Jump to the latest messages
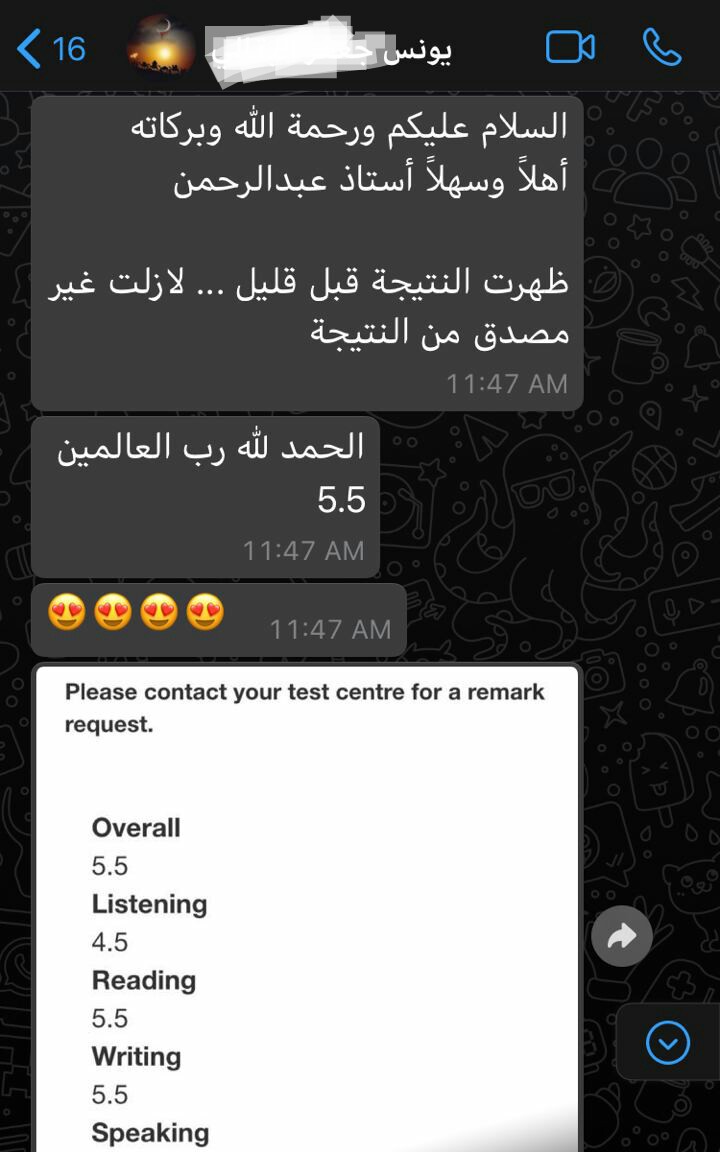This screenshot has width=720, height=1152. pos(667,1044)
